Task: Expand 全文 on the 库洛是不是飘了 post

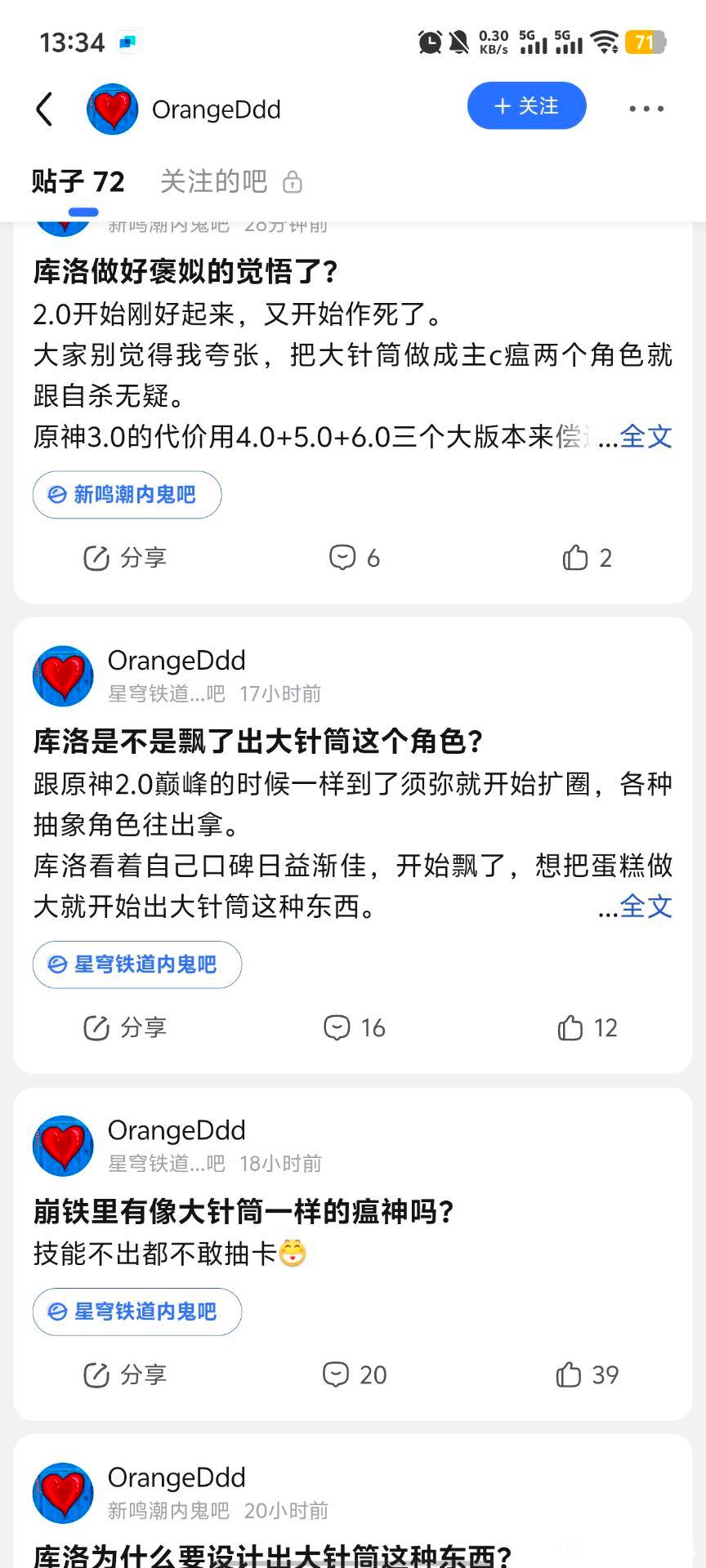Action: [x=646, y=906]
